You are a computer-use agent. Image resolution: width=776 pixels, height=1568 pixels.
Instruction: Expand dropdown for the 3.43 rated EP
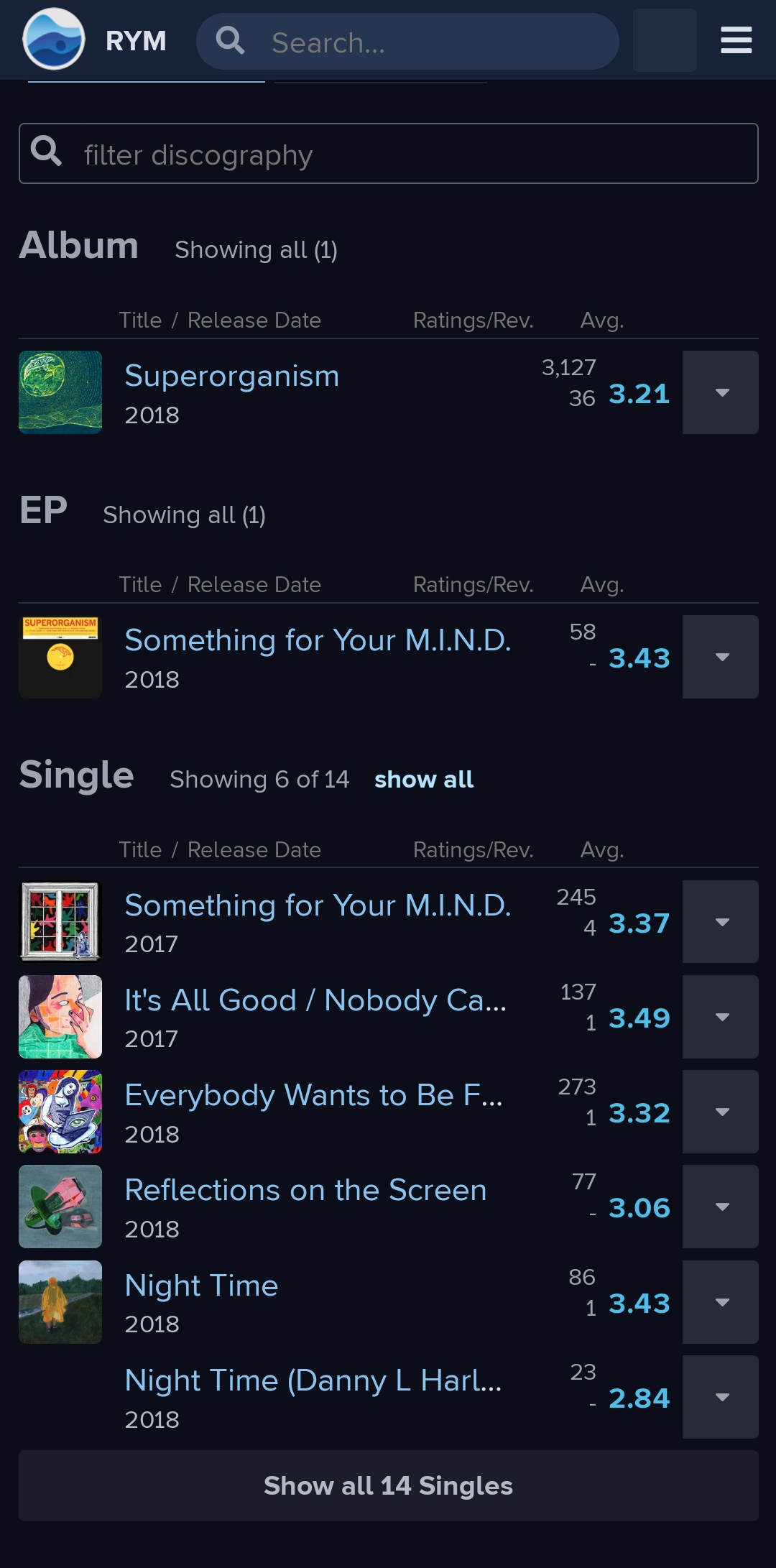(x=721, y=657)
